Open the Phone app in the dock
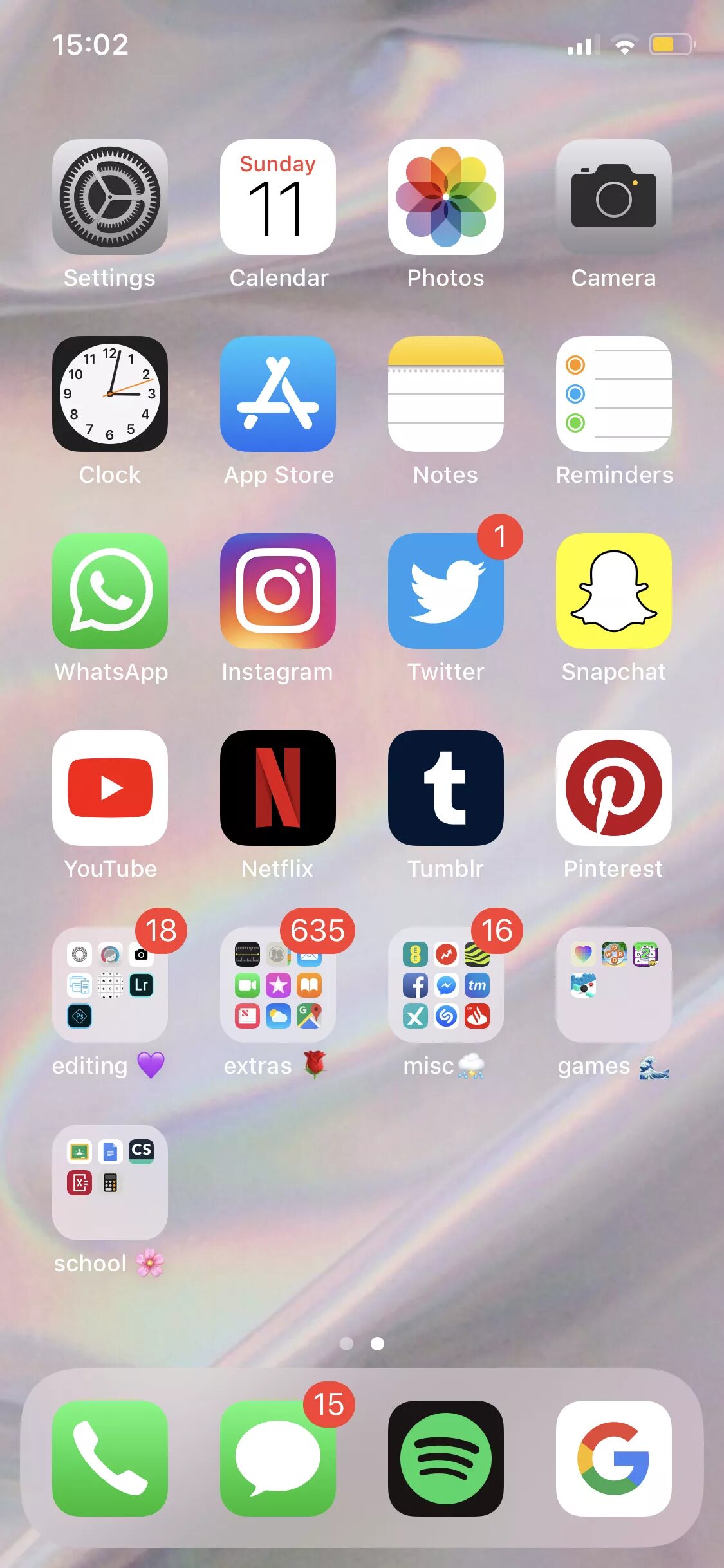 click(x=110, y=1459)
